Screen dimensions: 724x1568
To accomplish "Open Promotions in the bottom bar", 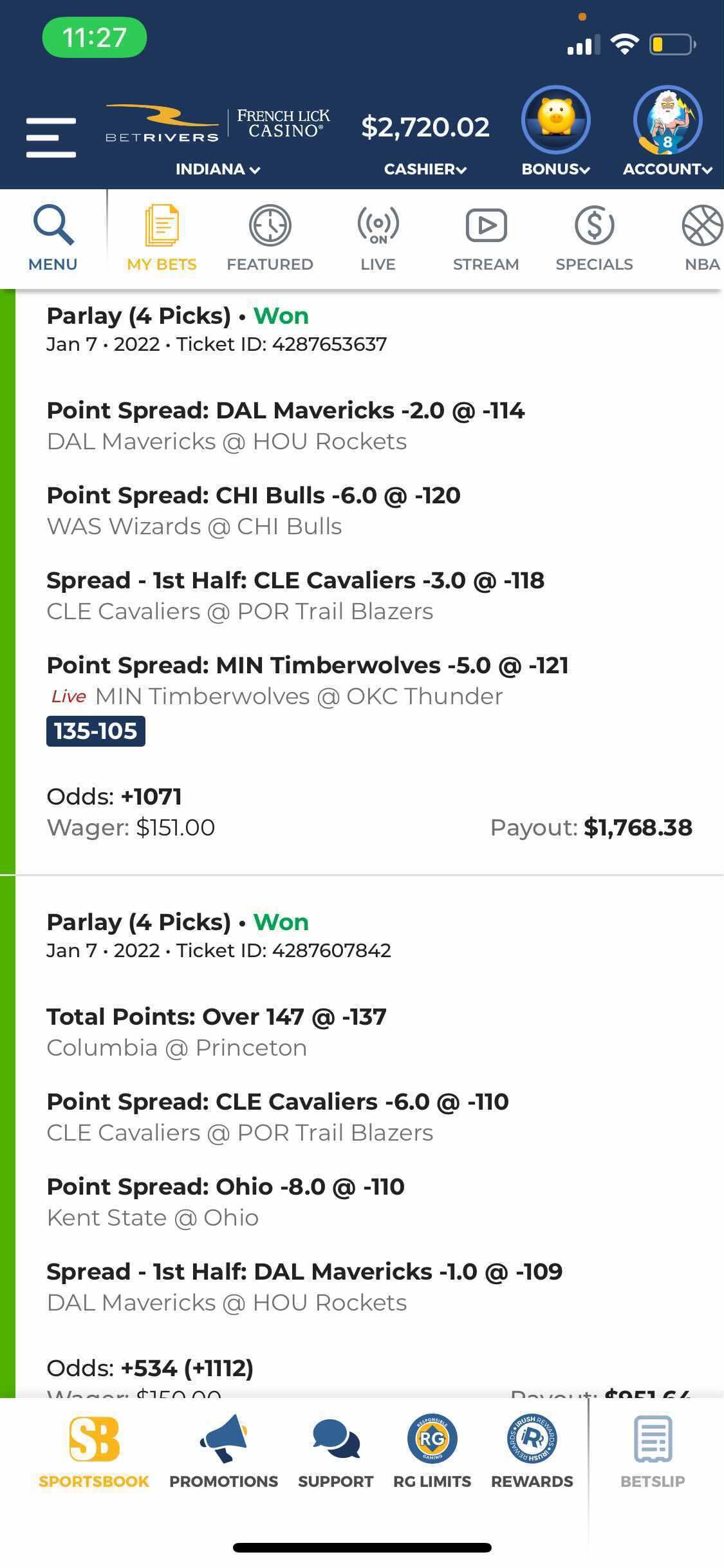I will coord(223,1453).
